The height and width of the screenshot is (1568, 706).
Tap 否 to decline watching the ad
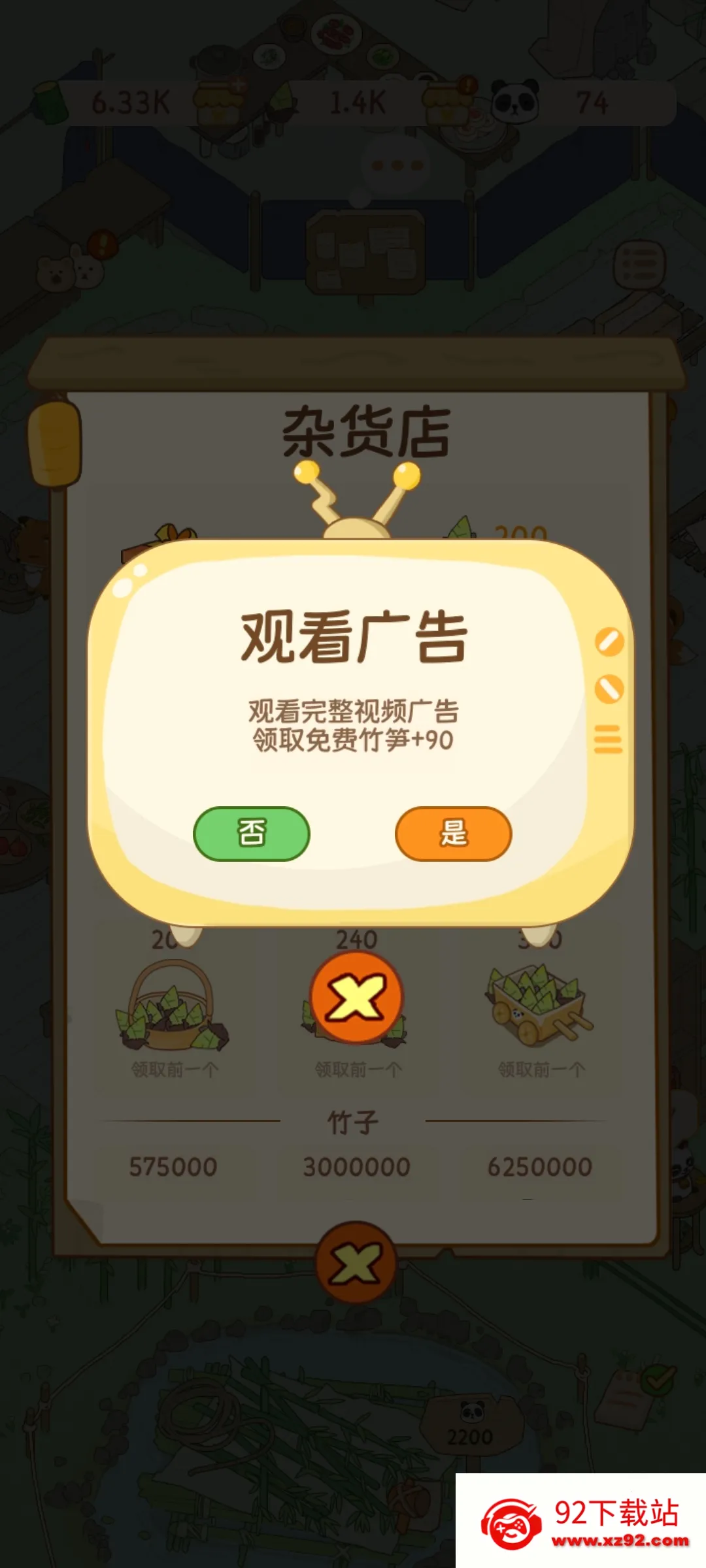252,834
